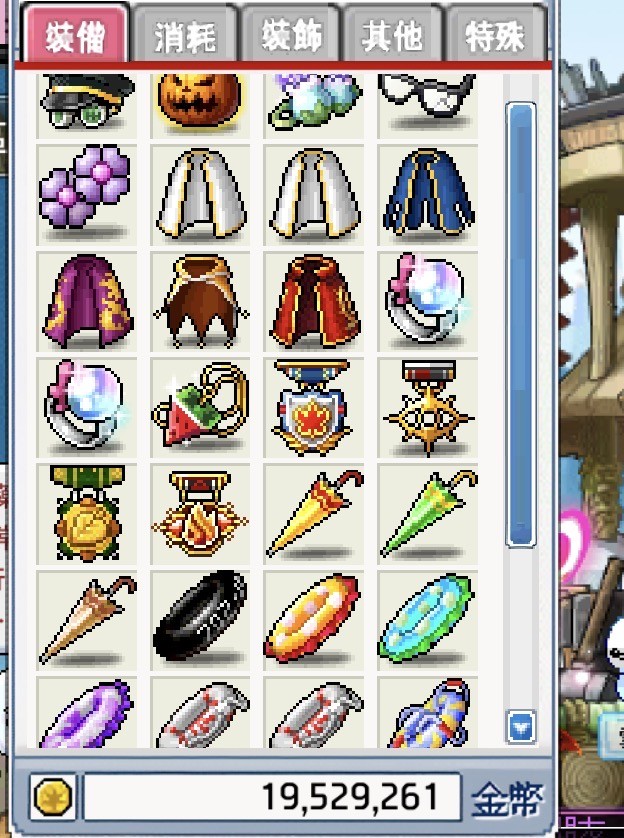Select the green umbrella item

(427, 514)
